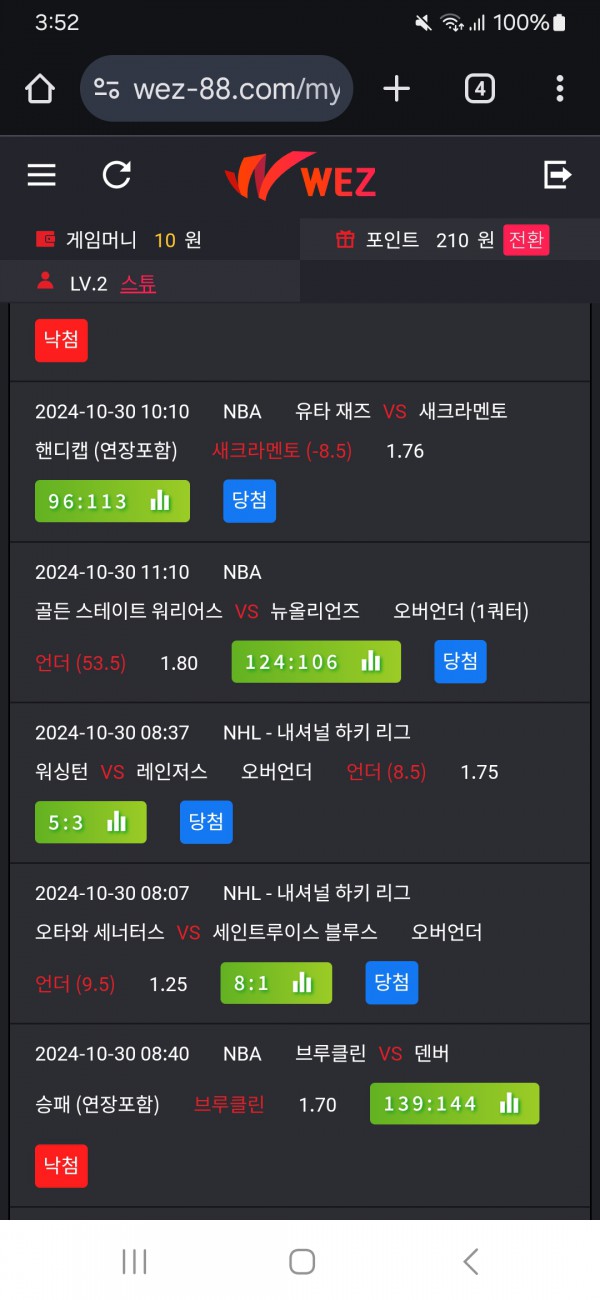View score details for 124:106 Golden State game
Image resolution: width=600 pixels, height=1300 pixels.
coord(316,662)
